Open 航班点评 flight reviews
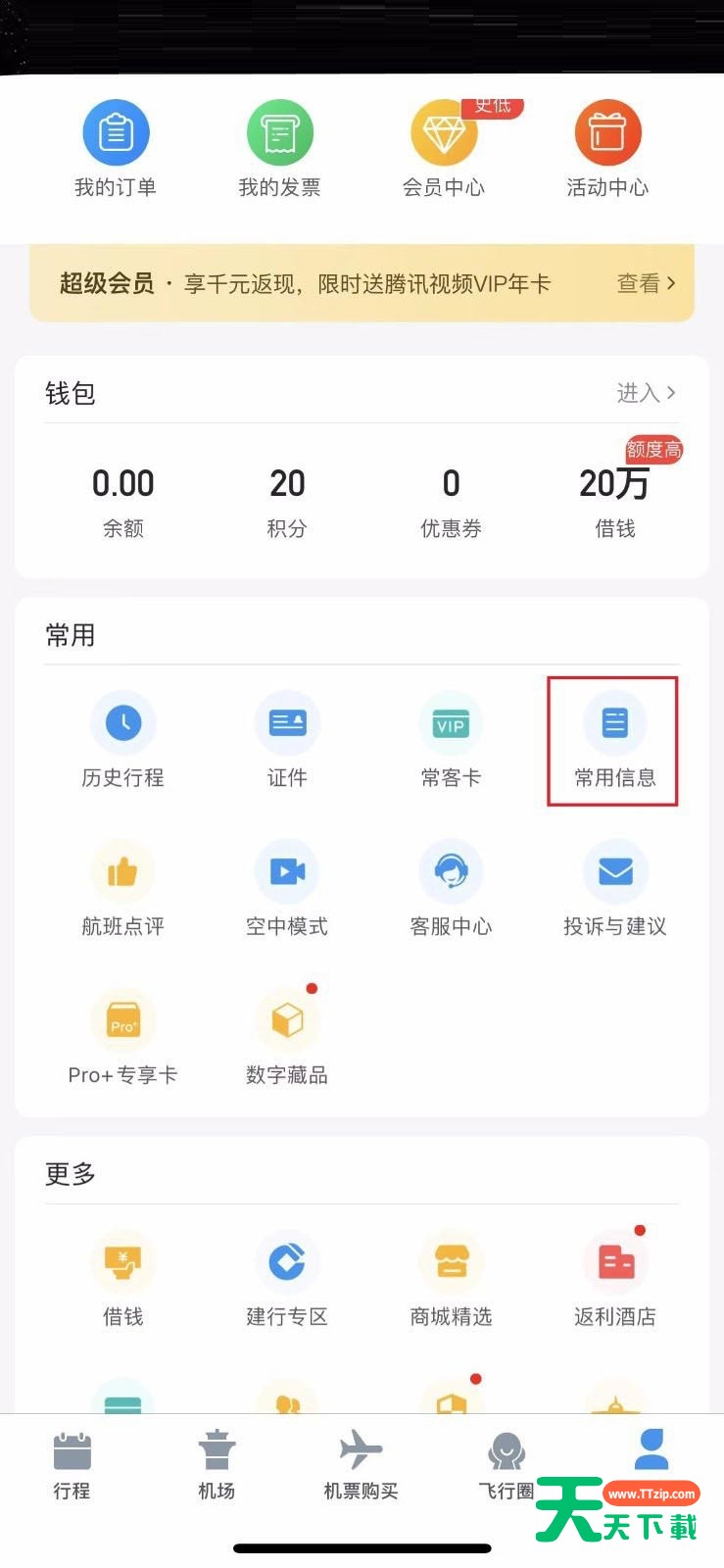This screenshot has width=724, height=1568. (x=122, y=889)
